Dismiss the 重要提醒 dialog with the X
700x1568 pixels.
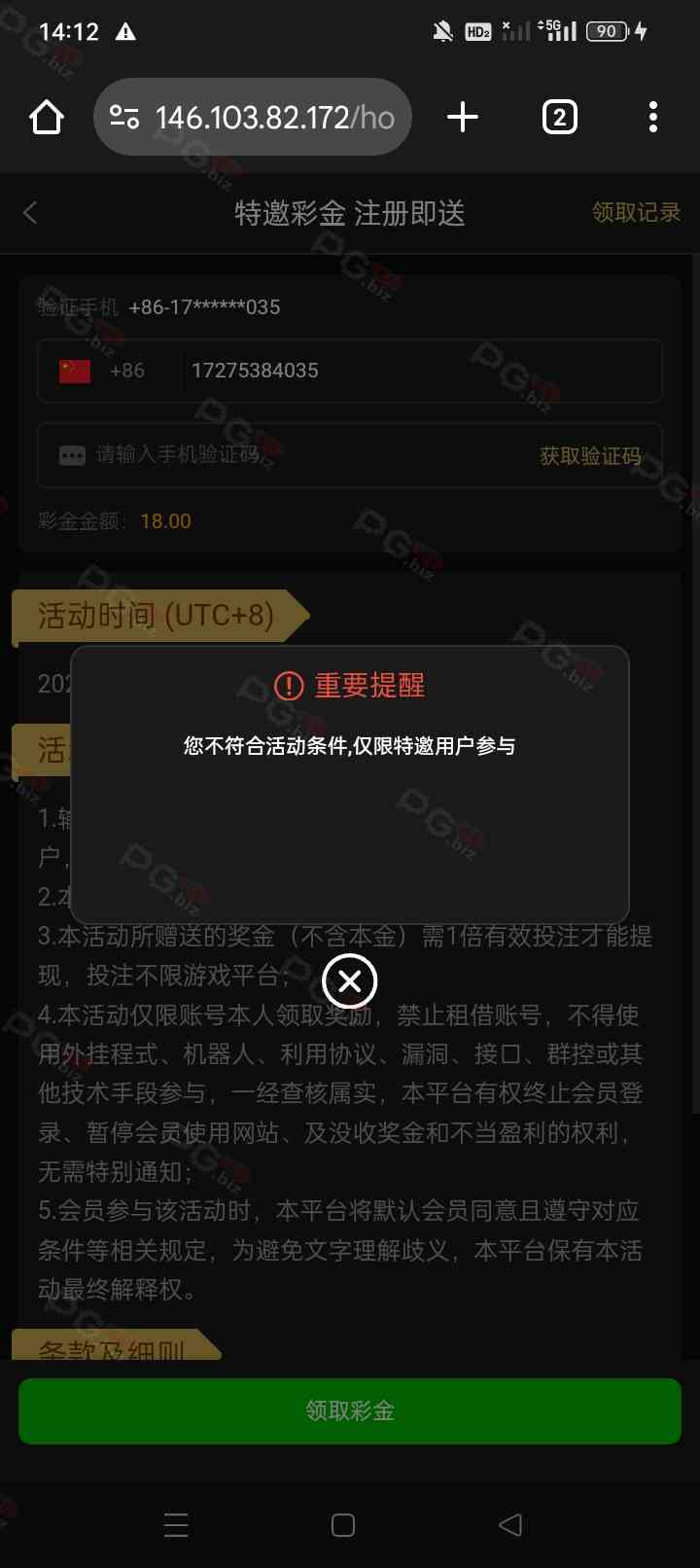(350, 980)
